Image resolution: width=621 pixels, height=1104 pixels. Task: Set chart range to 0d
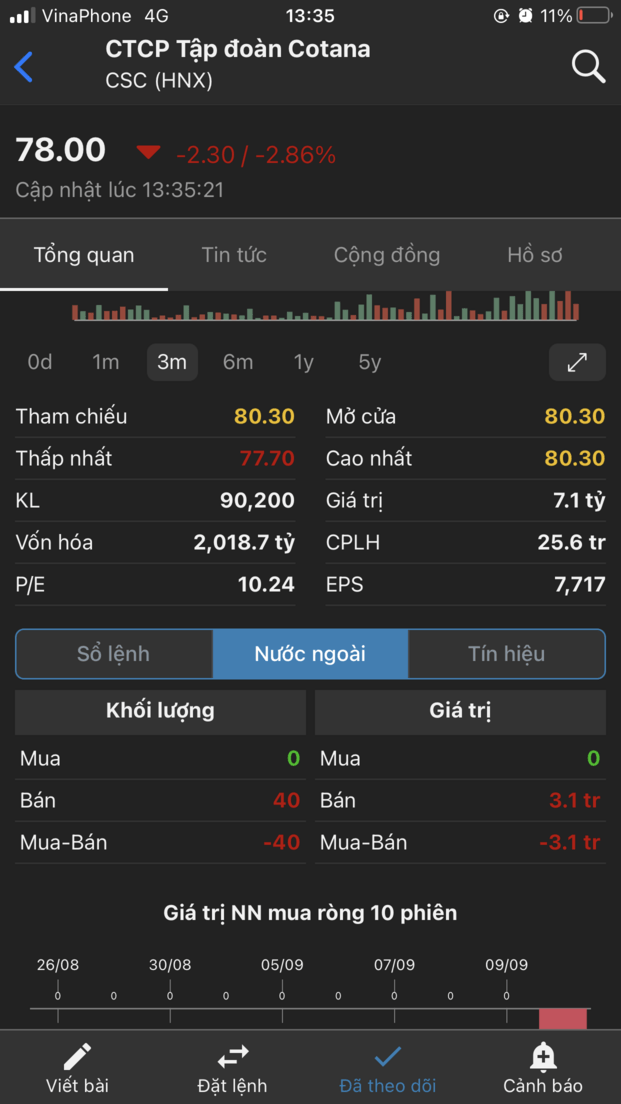click(x=40, y=362)
